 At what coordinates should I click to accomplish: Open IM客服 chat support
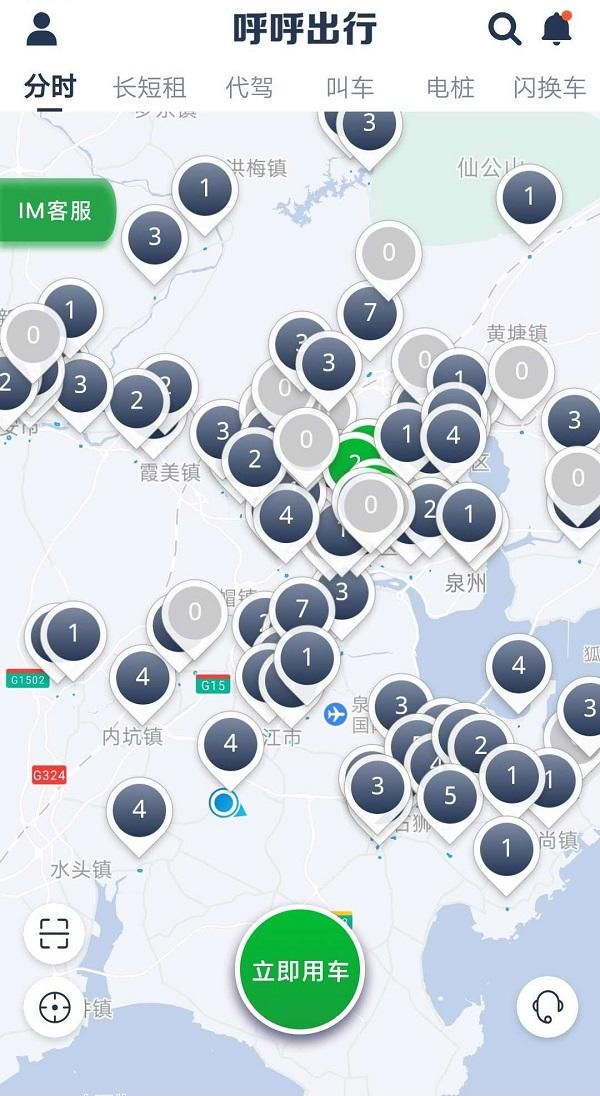[x=56, y=210]
